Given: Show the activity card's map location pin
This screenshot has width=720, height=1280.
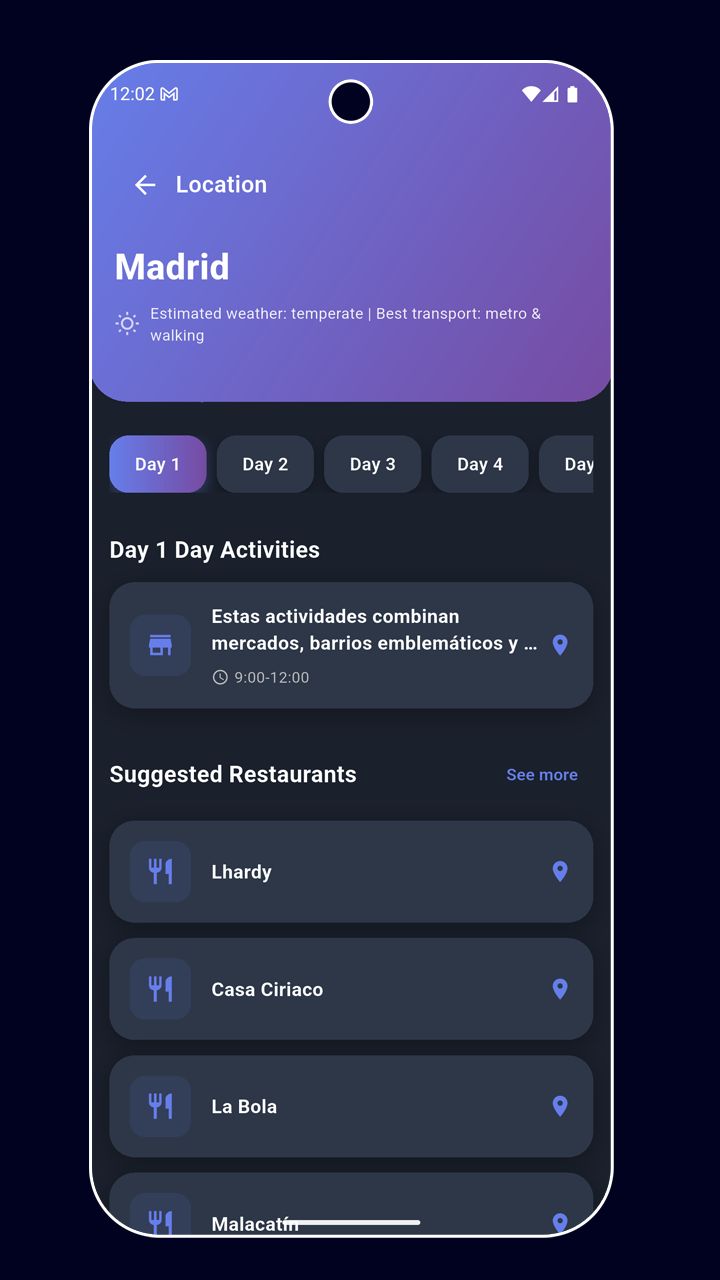Looking at the screenshot, I should coord(560,645).
